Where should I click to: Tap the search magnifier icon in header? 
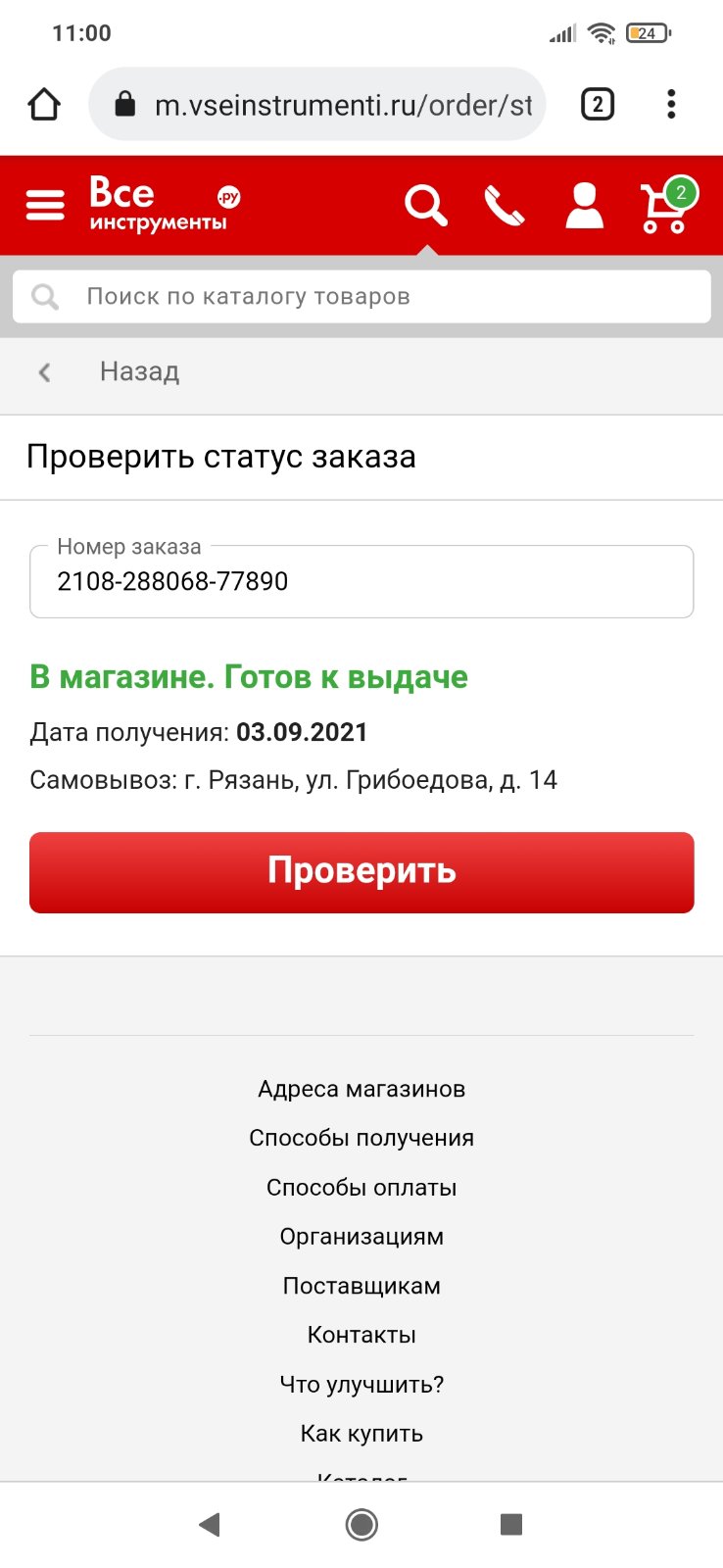[x=426, y=206]
